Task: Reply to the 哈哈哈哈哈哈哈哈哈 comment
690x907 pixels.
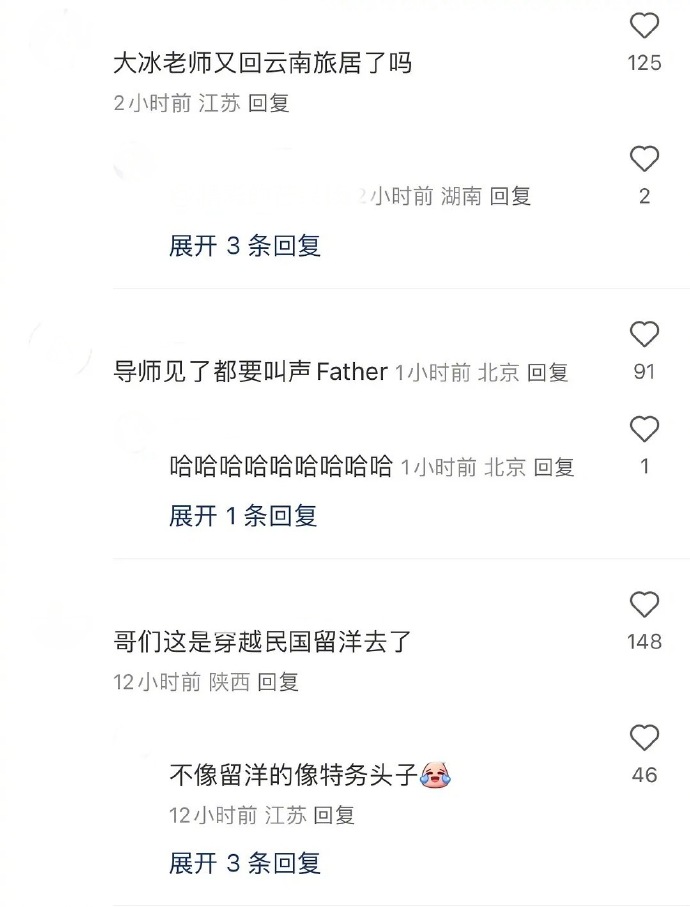Action: tap(554, 467)
